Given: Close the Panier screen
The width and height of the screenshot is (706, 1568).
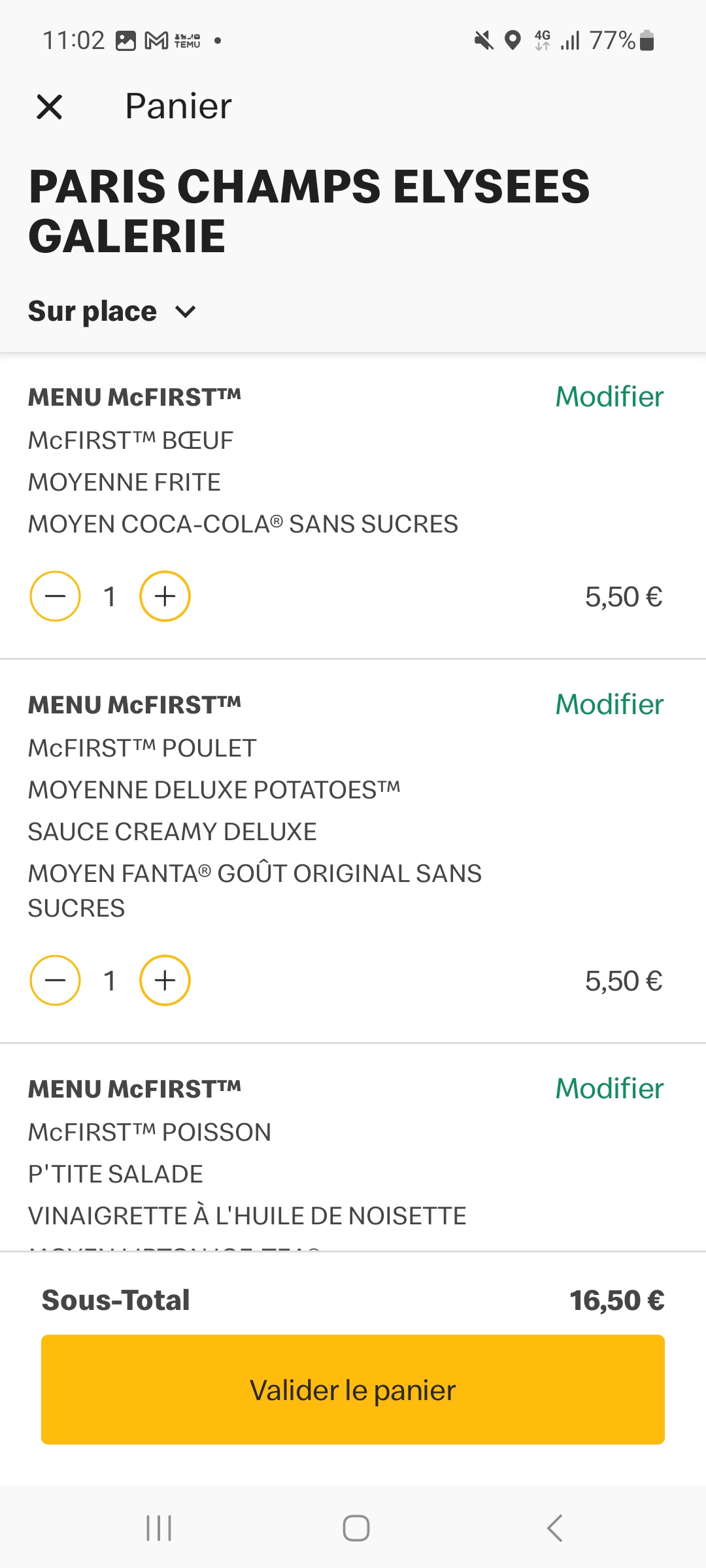Looking at the screenshot, I should [x=50, y=106].
